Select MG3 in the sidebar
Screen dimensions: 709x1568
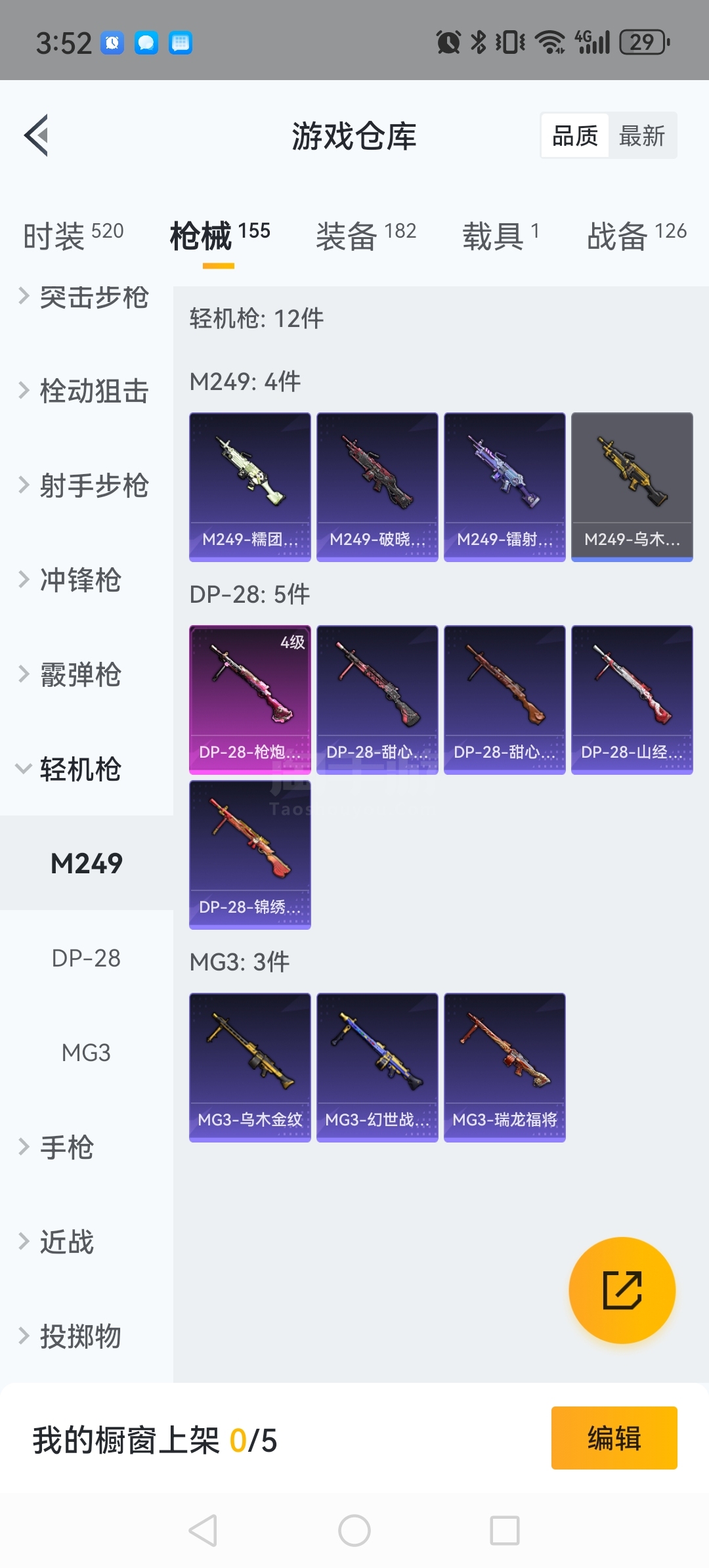click(x=87, y=1053)
